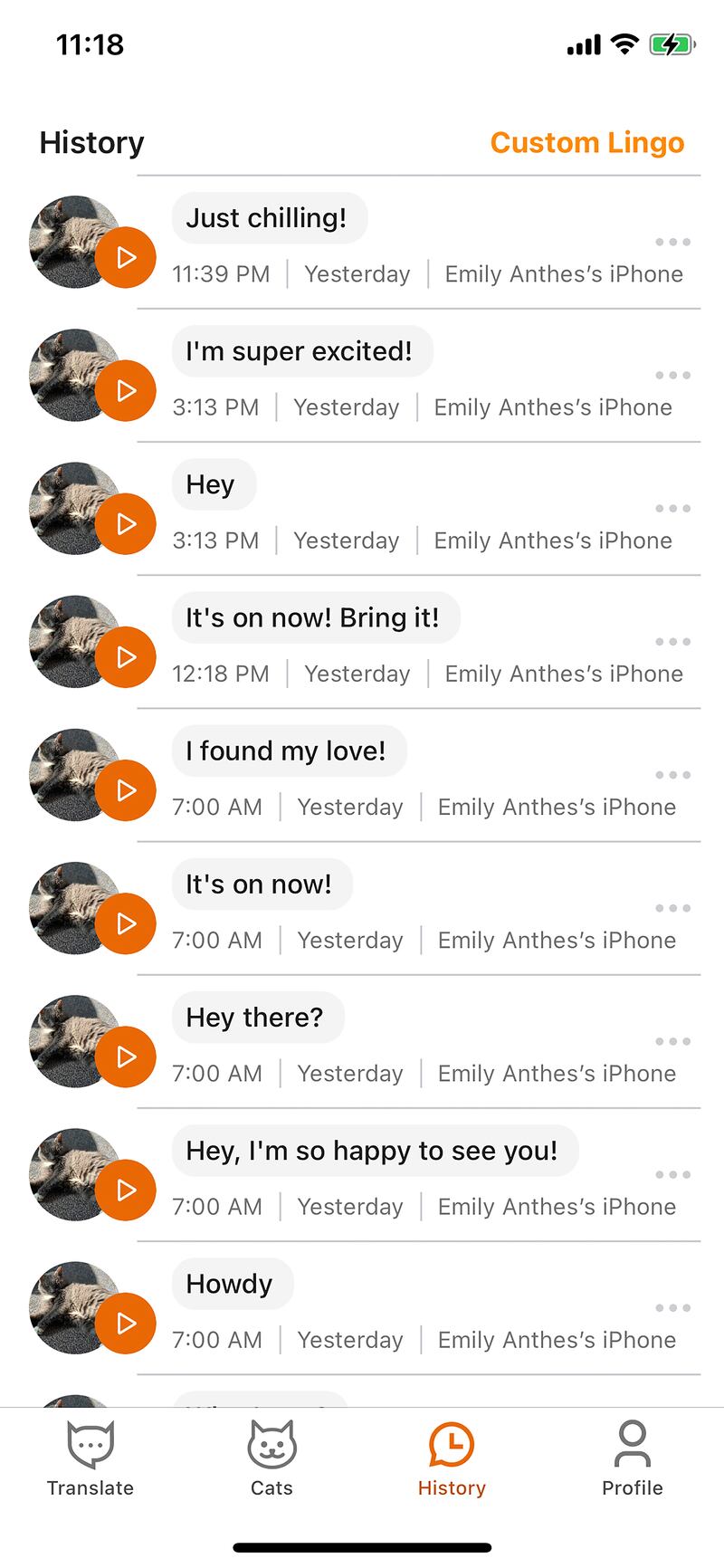Play the "It's on now! Bring it!" recording
The image size is (724, 1568).
coord(126,657)
